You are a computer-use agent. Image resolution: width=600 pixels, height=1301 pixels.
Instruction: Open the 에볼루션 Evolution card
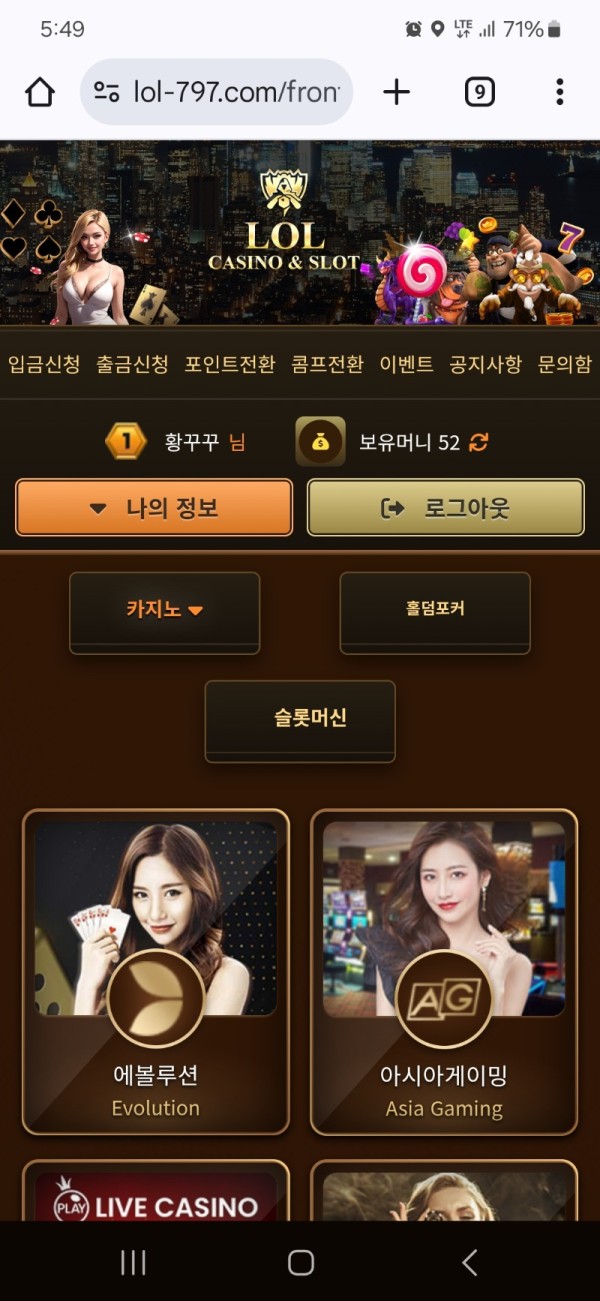[x=155, y=970]
